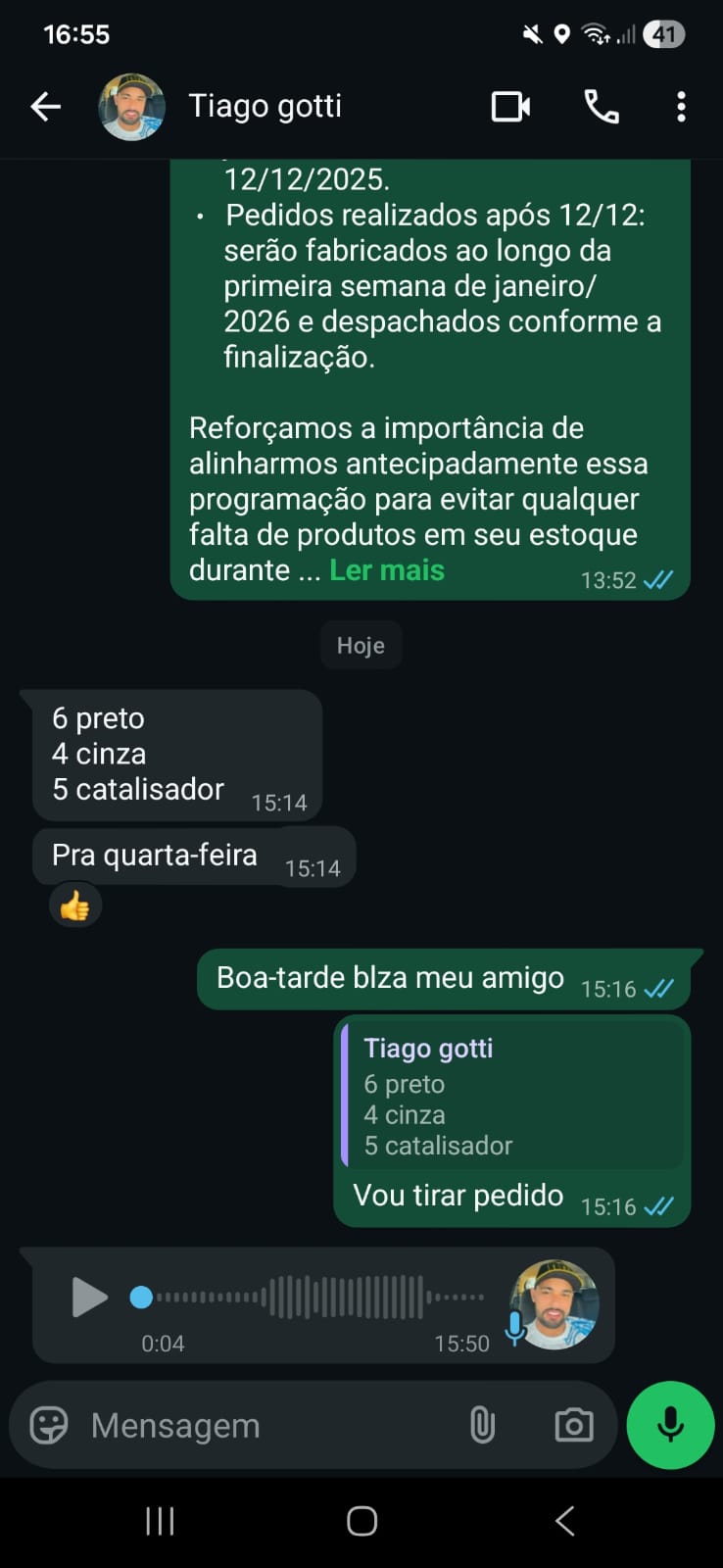Start a voice call with Tiago
Screen dimensions: 723x1568
(601, 107)
